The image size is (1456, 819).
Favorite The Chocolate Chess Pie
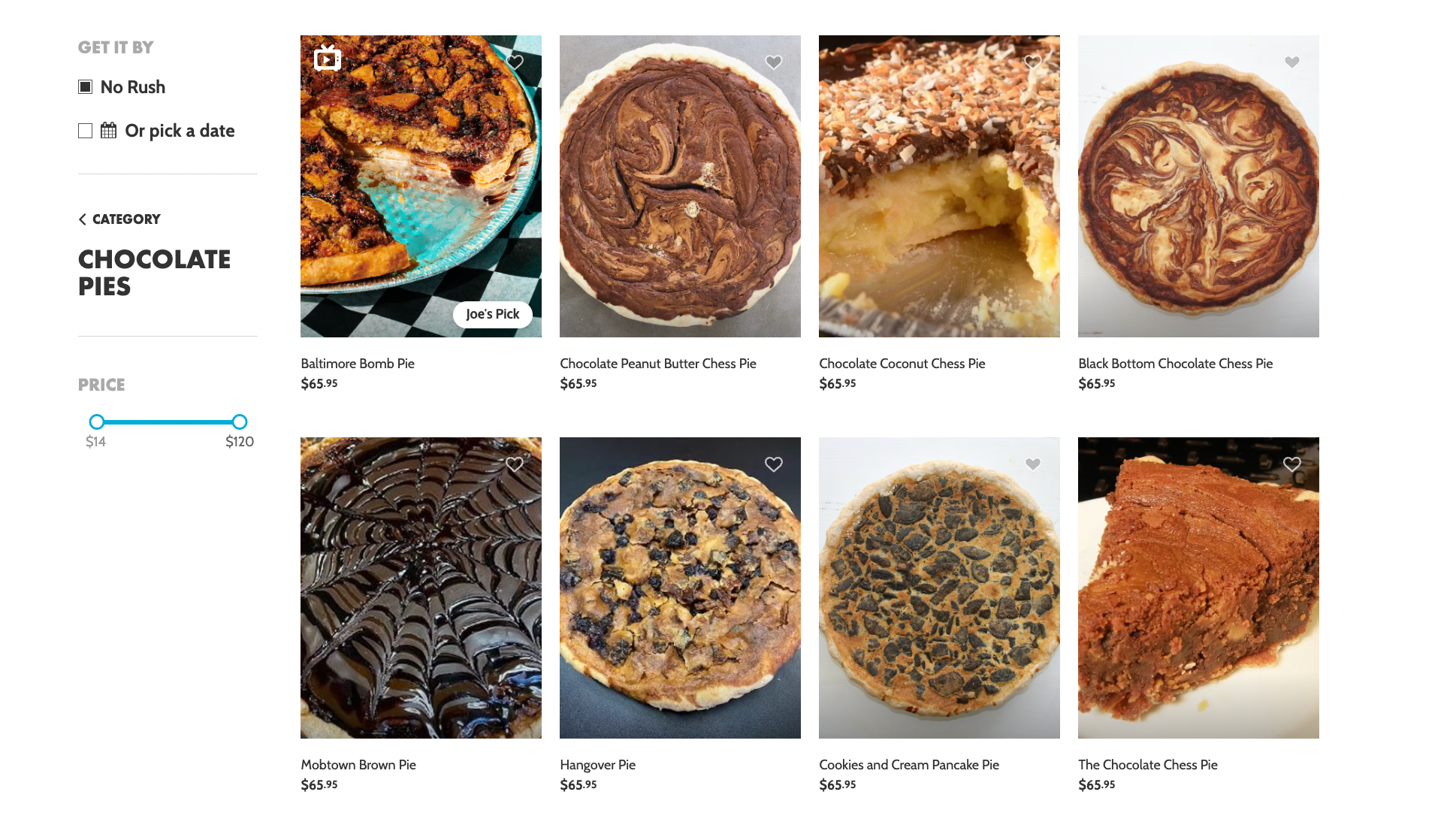tap(1292, 464)
